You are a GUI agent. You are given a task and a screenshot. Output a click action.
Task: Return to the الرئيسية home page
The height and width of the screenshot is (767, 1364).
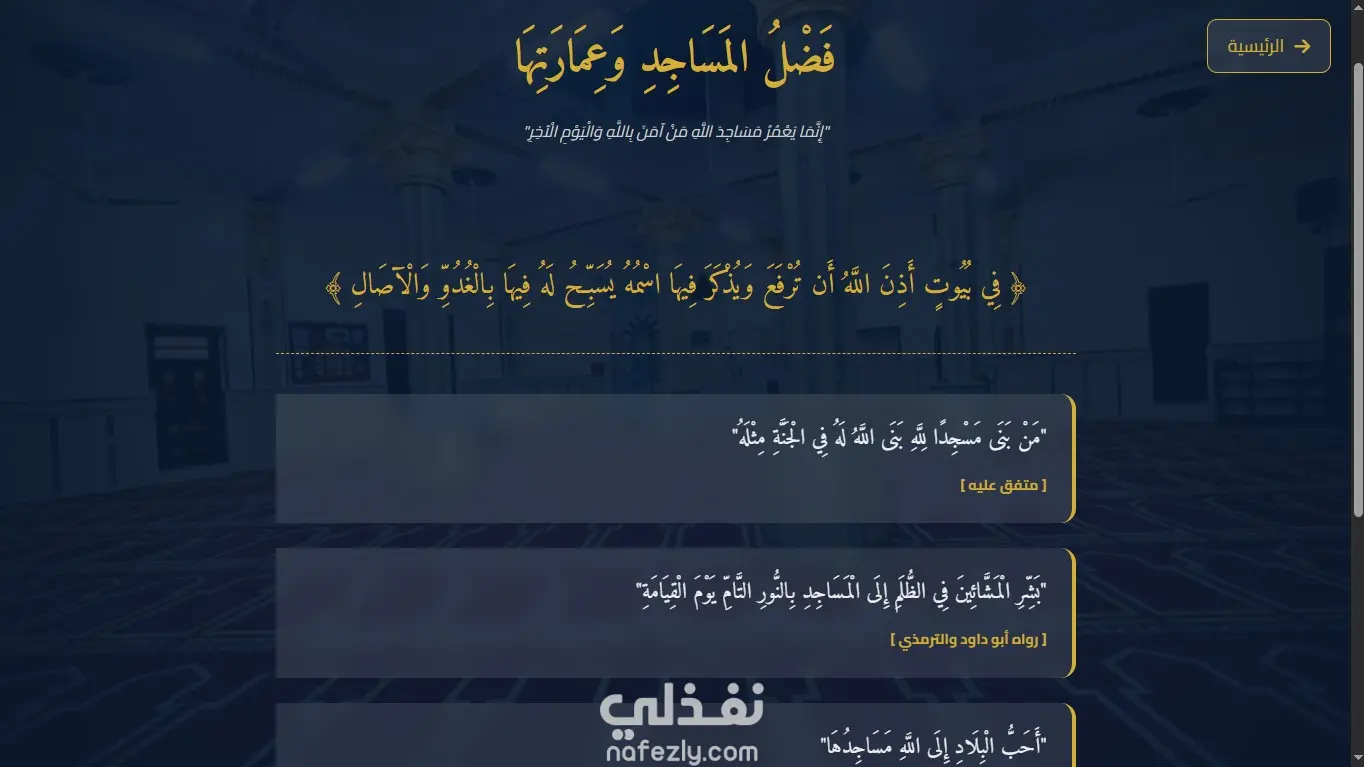click(x=1268, y=46)
